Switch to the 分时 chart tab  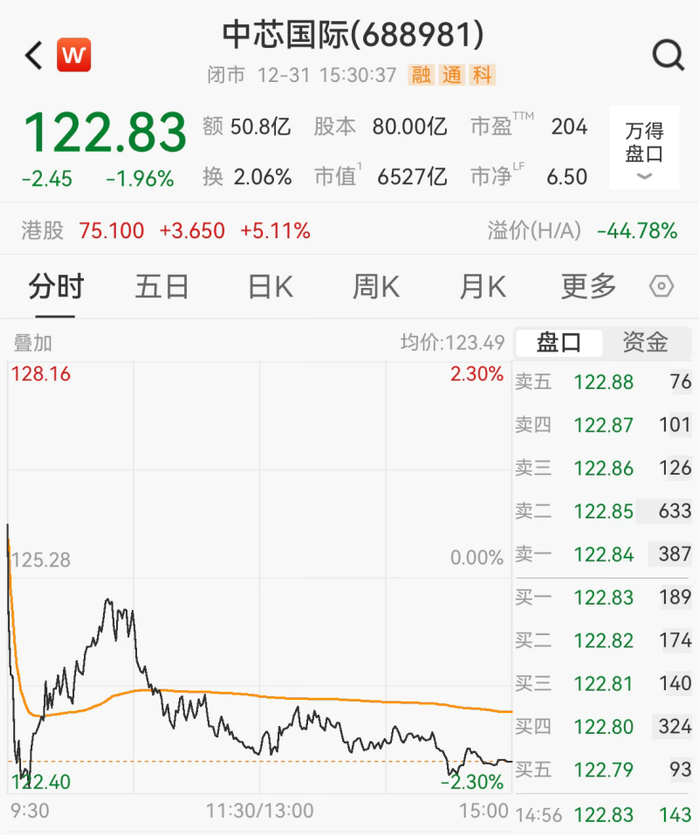(x=56, y=287)
